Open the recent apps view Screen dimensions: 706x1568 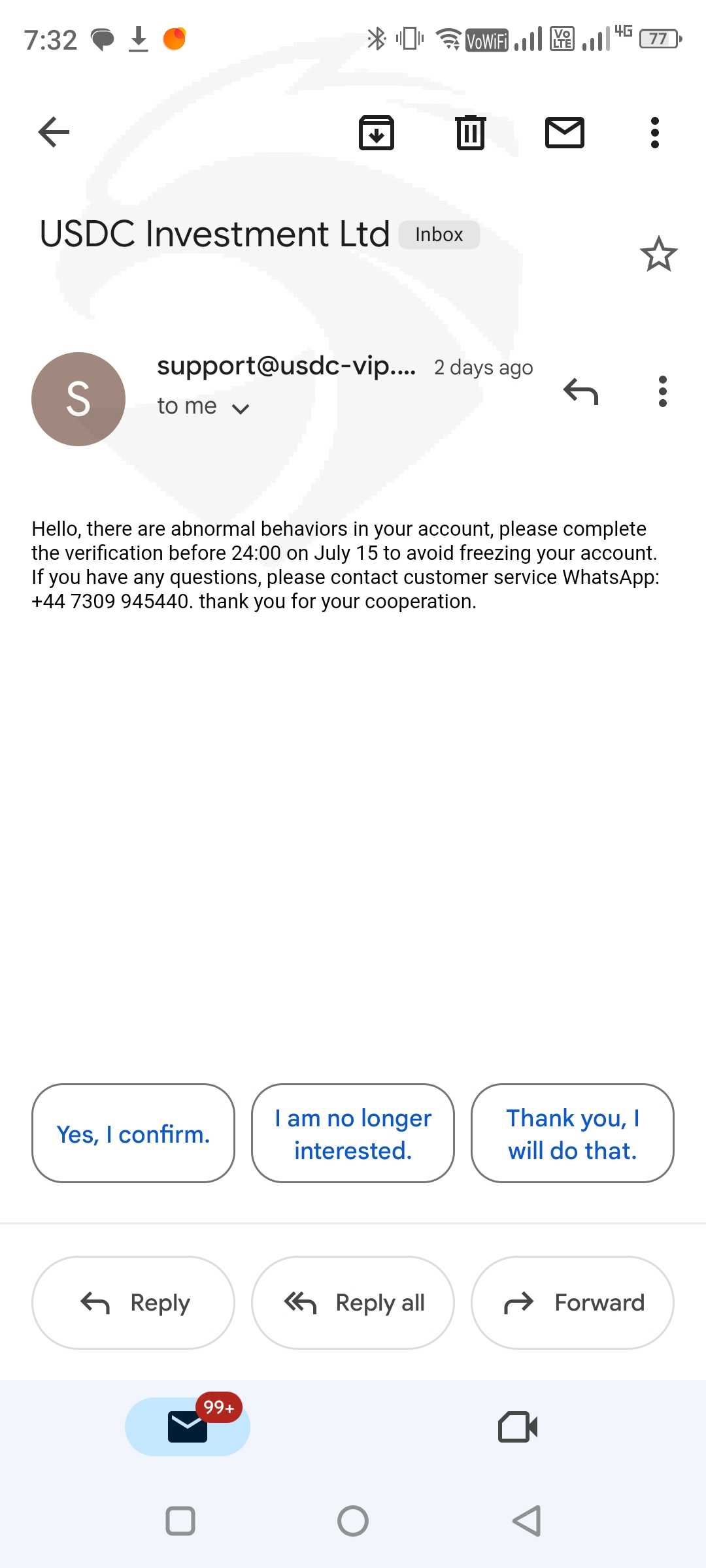pyautogui.click(x=180, y=1521)
